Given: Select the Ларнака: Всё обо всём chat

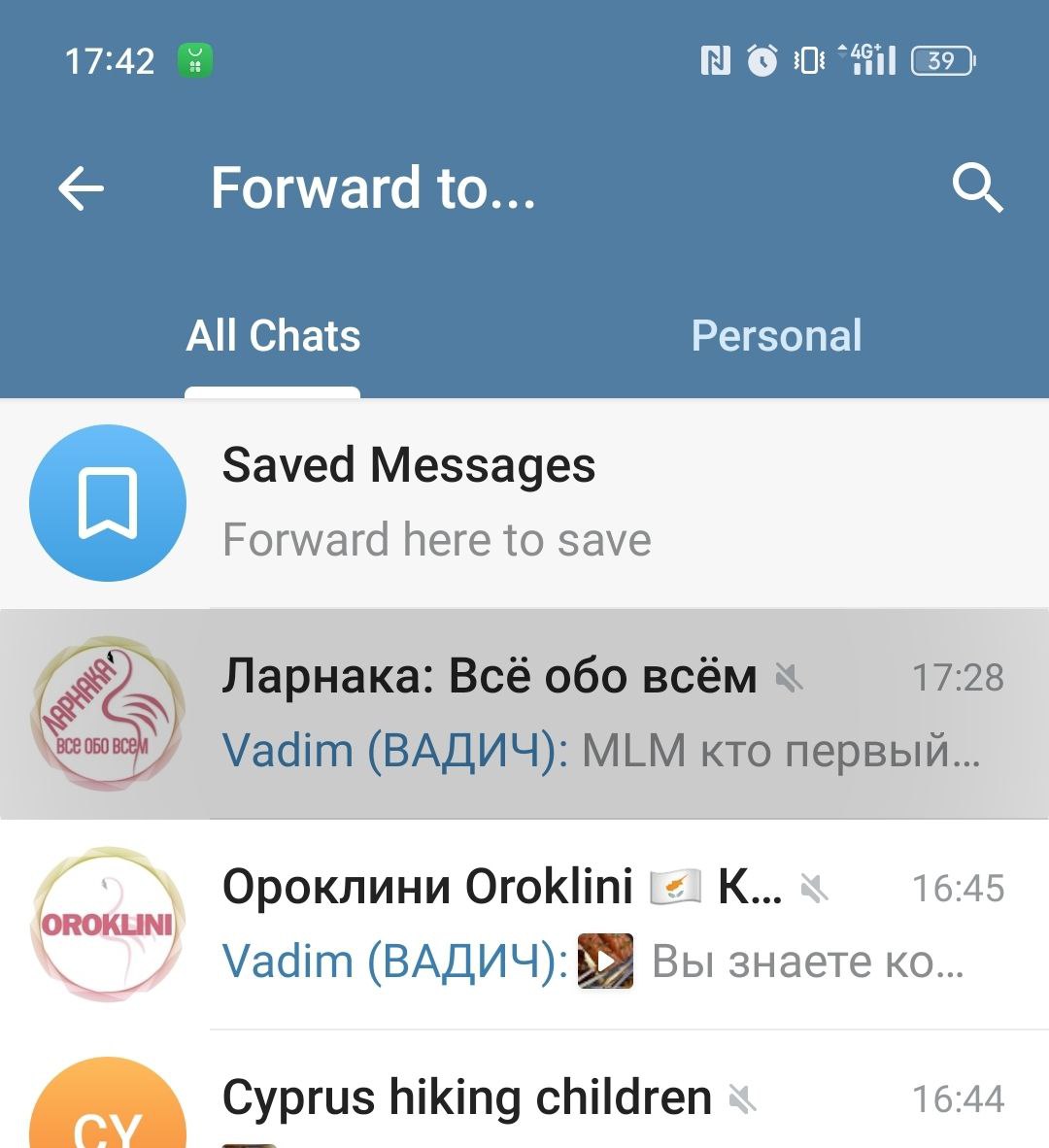Looking at the screenshot, I should (524, 714).
